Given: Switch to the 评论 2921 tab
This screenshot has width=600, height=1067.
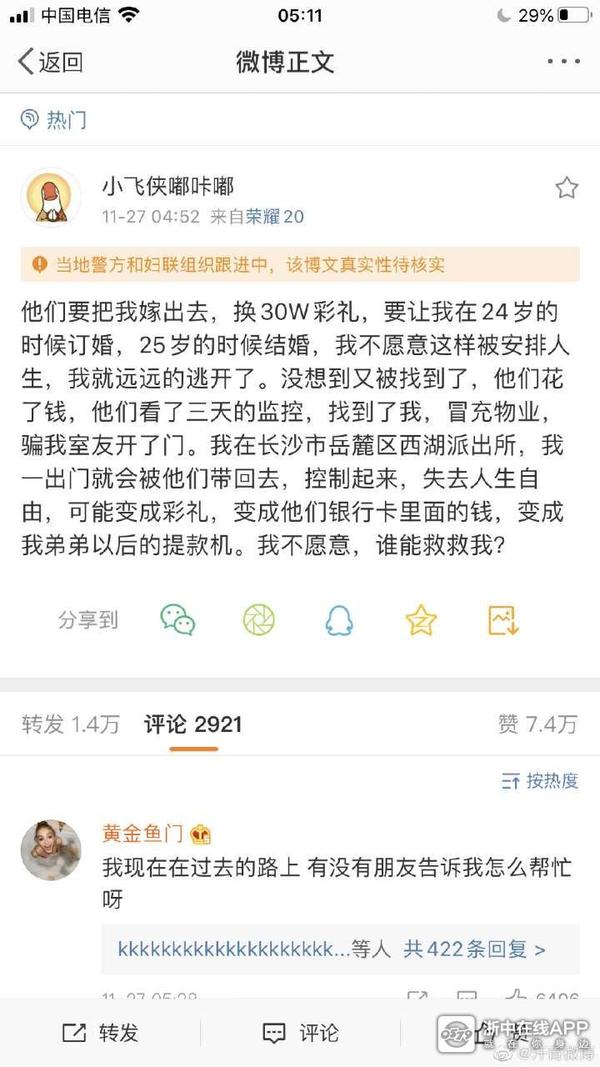Looking at the screenshot, I should click(192, 724).
